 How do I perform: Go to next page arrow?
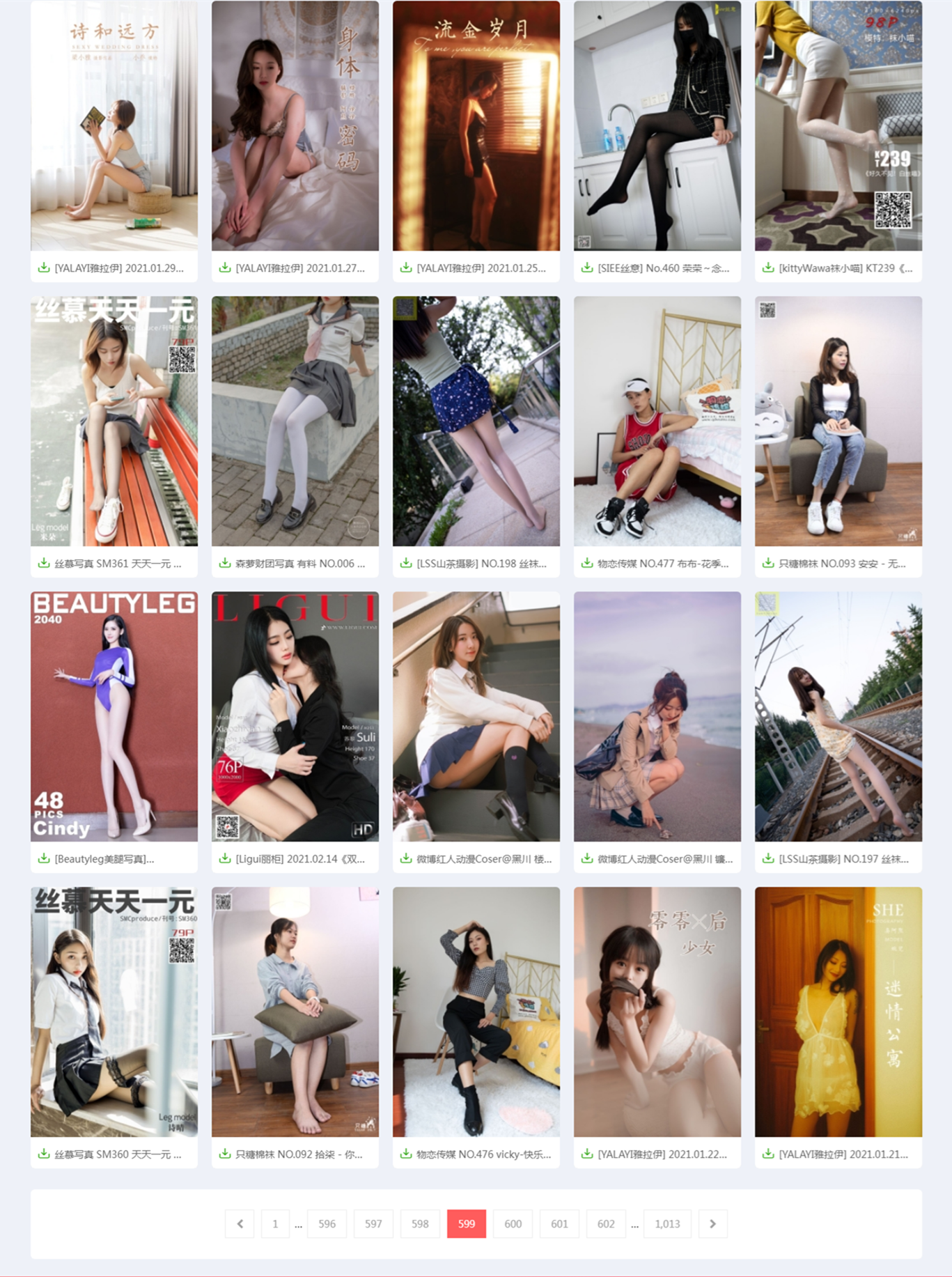pos(712,1223)
